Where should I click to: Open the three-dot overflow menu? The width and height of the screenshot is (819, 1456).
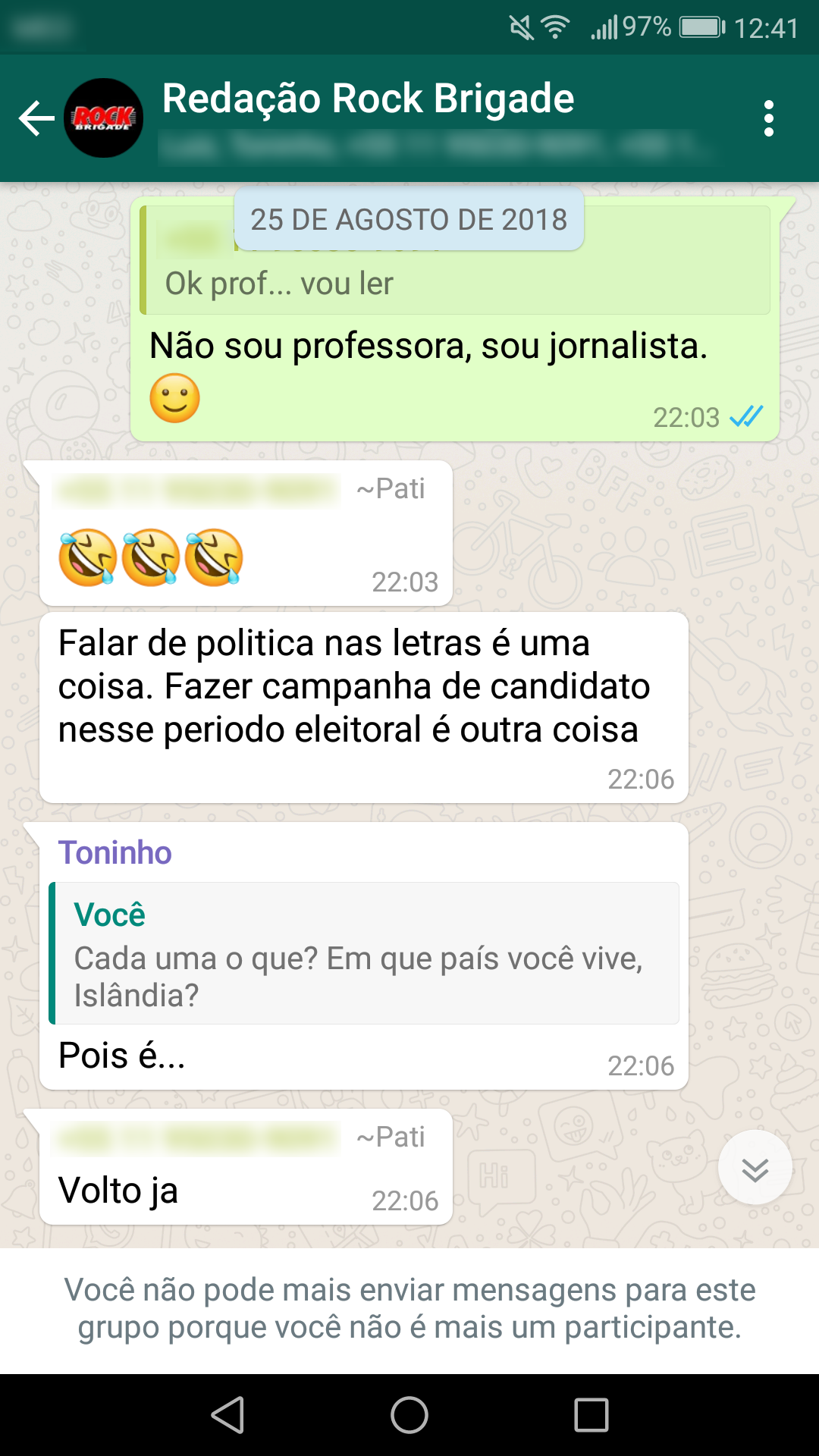768,119
